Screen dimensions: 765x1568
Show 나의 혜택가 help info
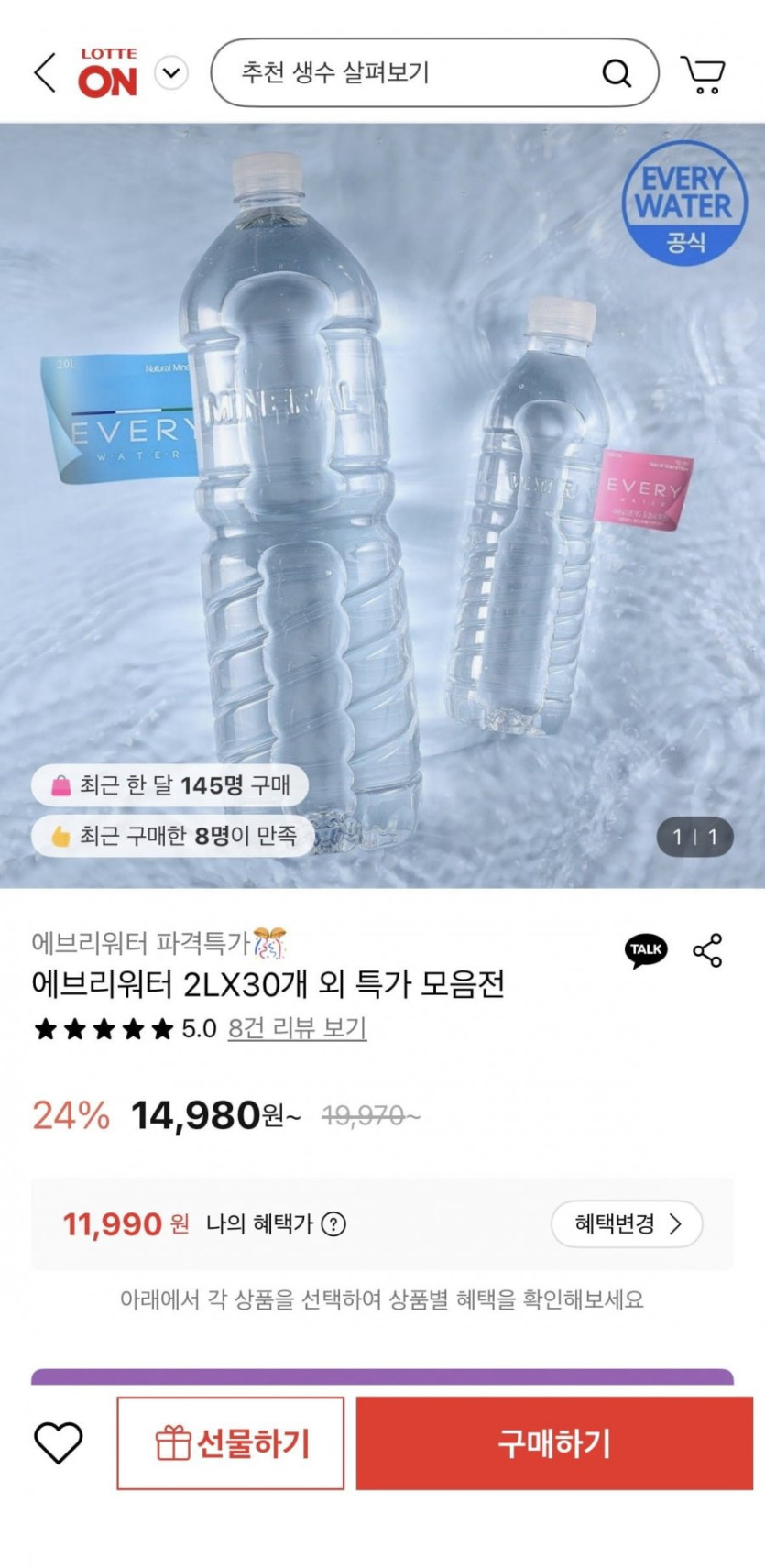point(334,1223)
